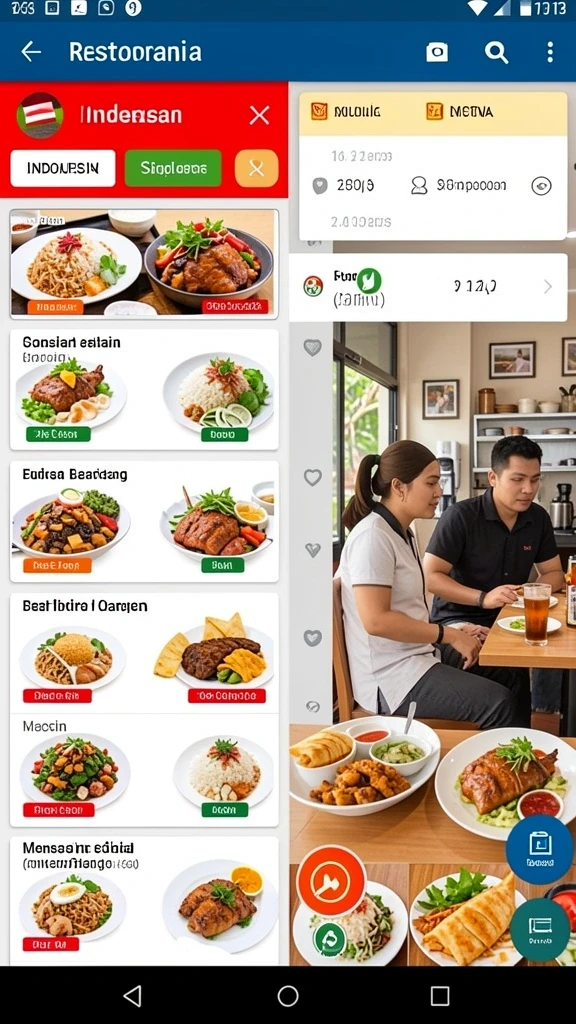
Task: Open search from the app bar
Action: [x=496, y=52]
